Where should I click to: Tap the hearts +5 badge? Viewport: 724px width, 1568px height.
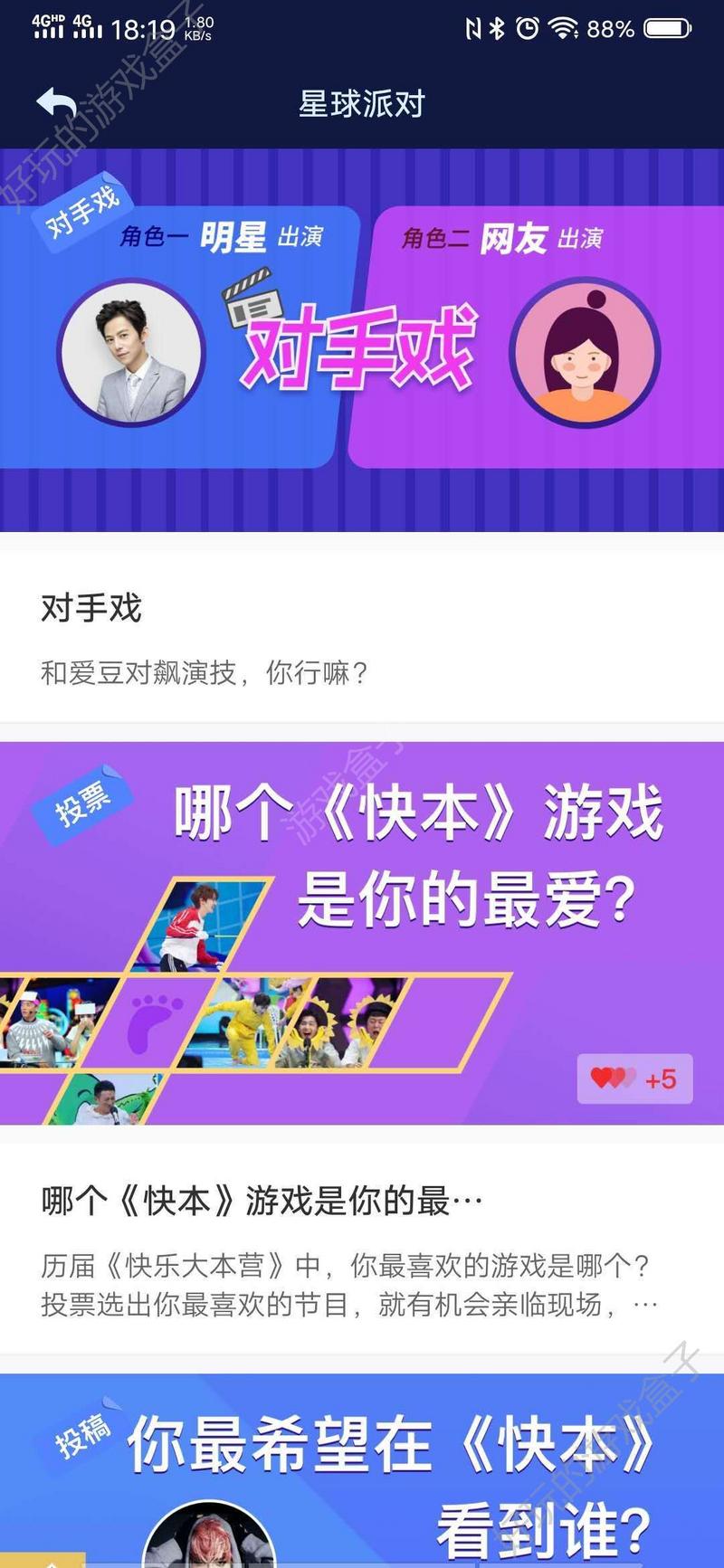634,1079
